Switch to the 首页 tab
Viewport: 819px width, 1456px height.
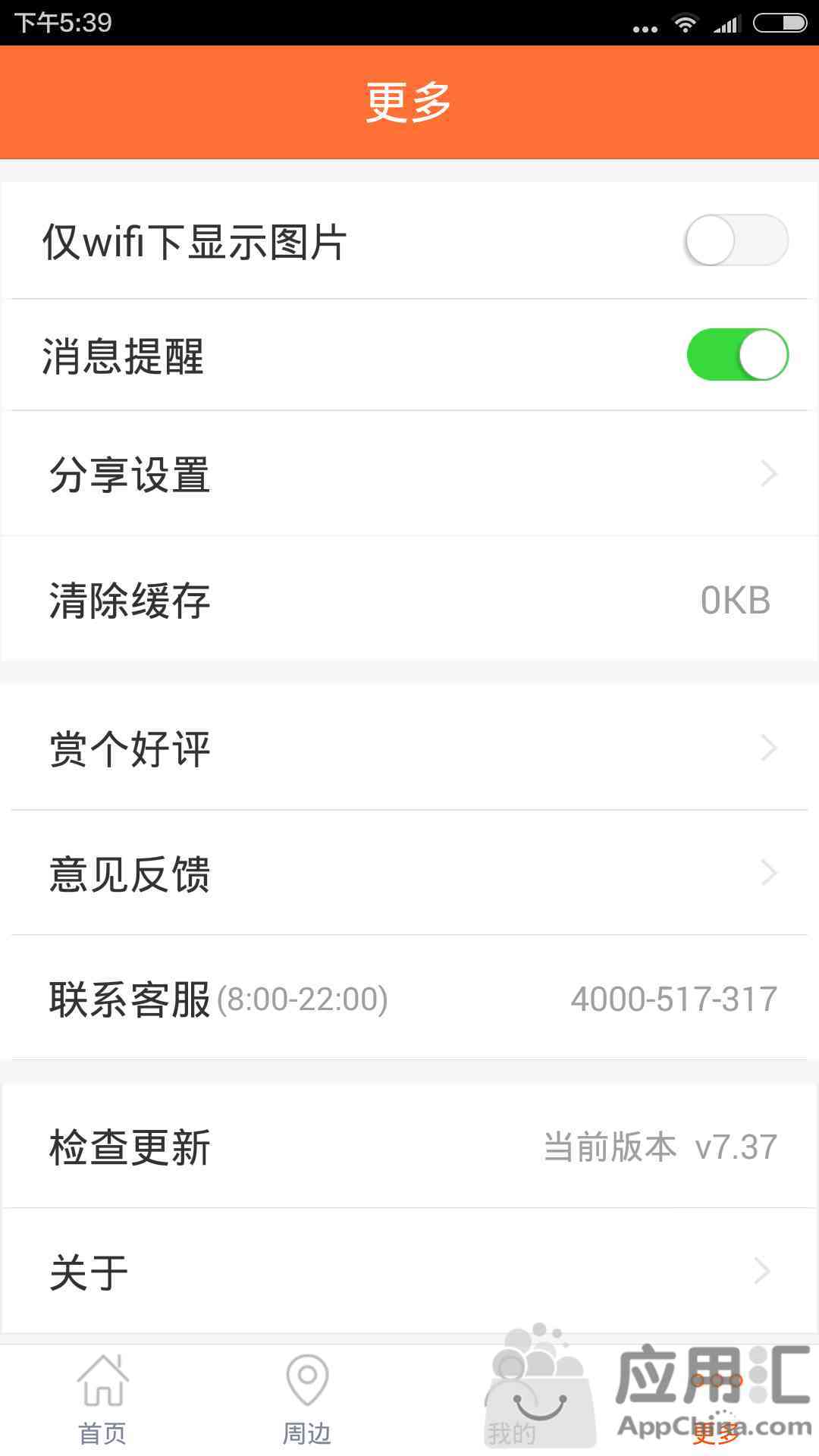(102, 1401)
